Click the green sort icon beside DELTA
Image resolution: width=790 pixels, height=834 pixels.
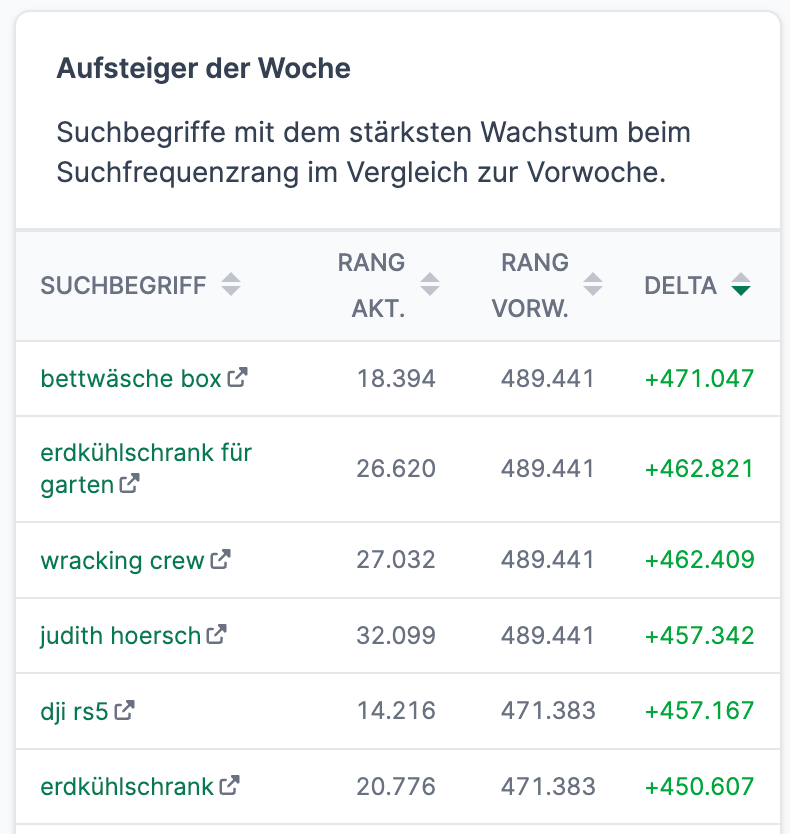point(741,285)
